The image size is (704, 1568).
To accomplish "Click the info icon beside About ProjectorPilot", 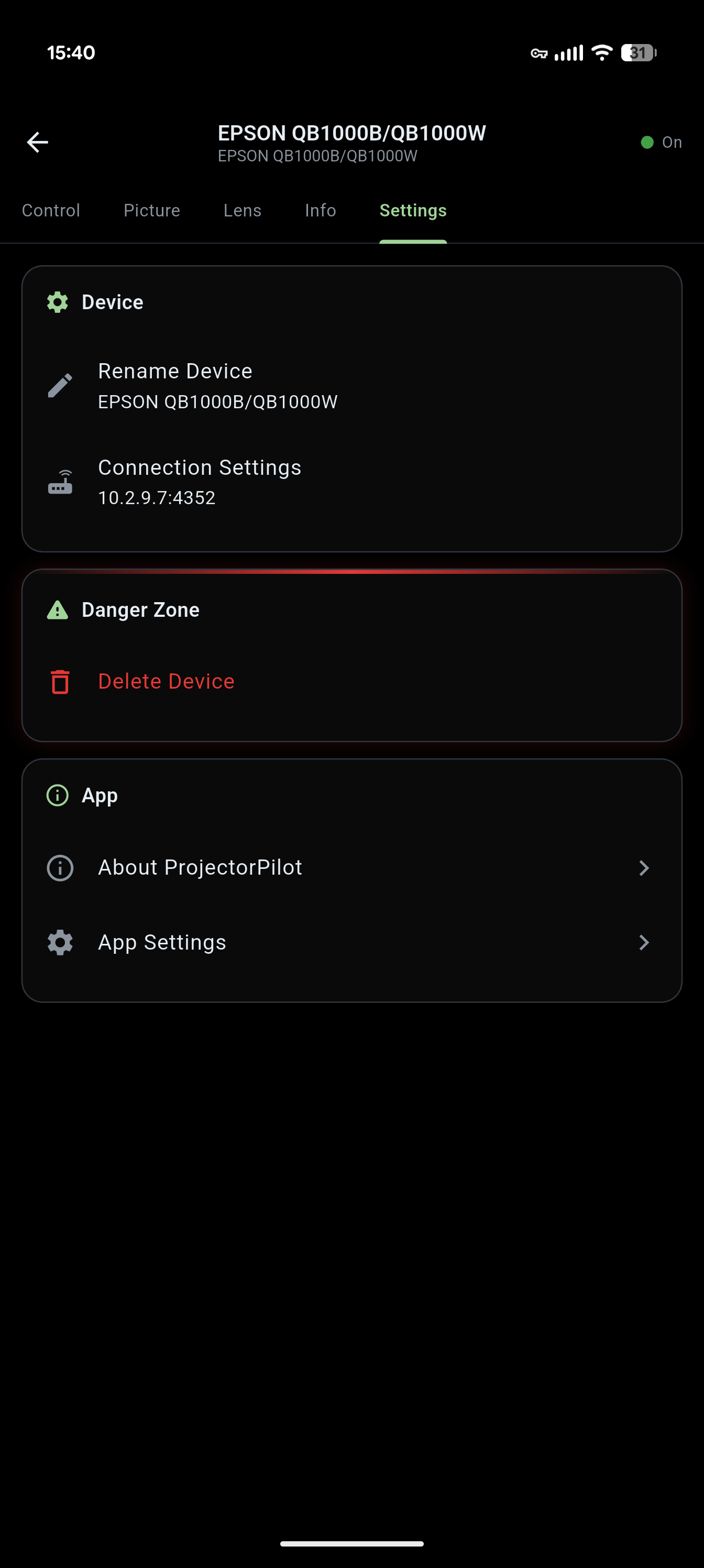I will (x=59, y=868).
